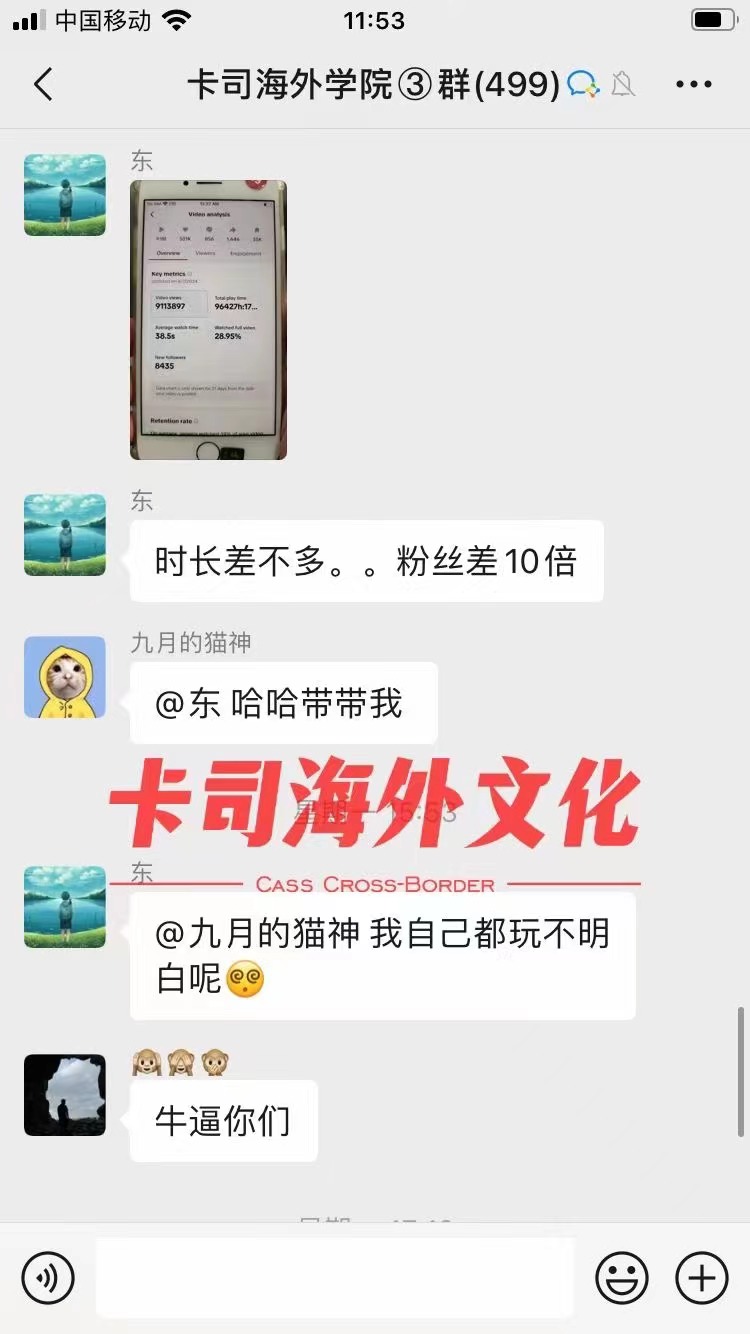Open 九月的猫神's cat avatar profile
Viewport: 750px width, 1334px height.
point(65,677)
